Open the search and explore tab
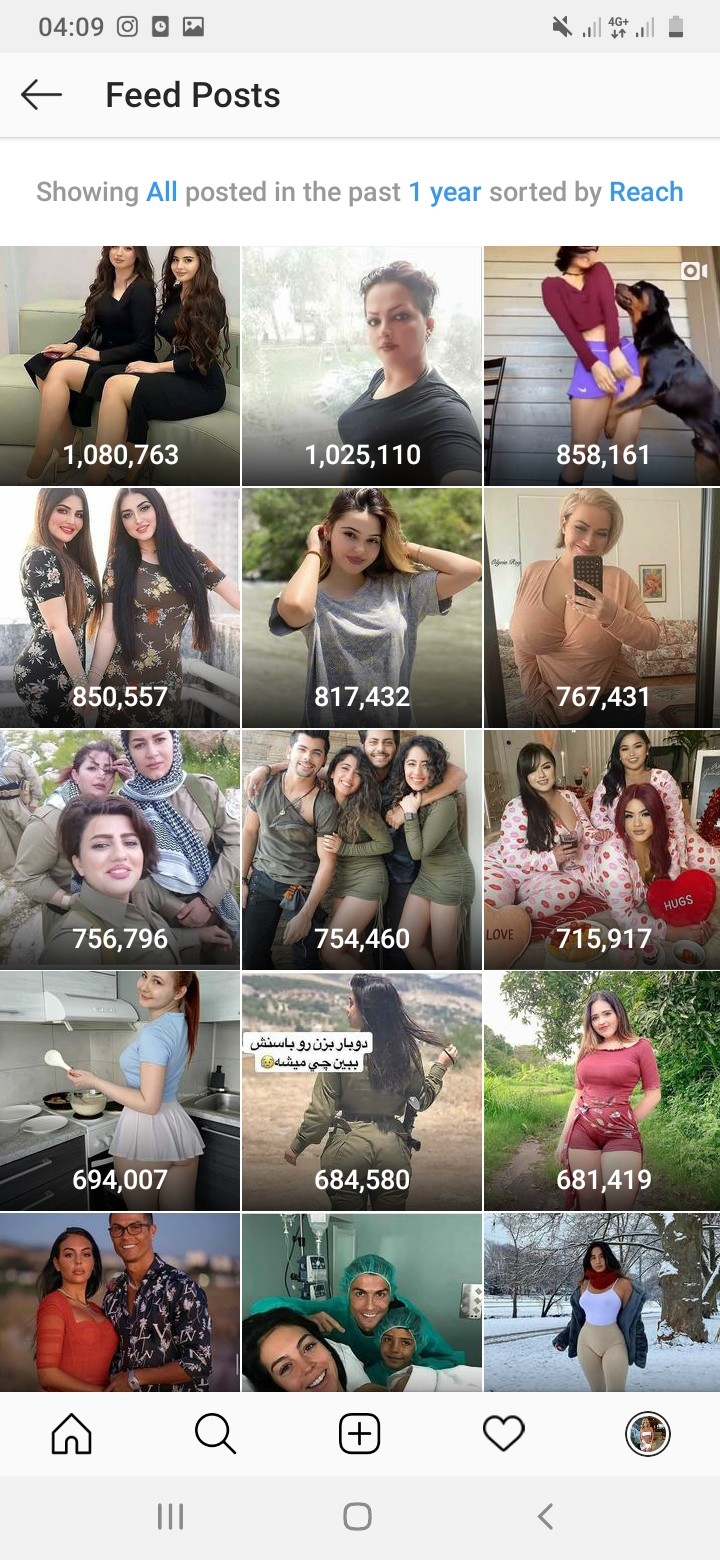This screenshot has height=1560, width=720. coord(215,1435)
